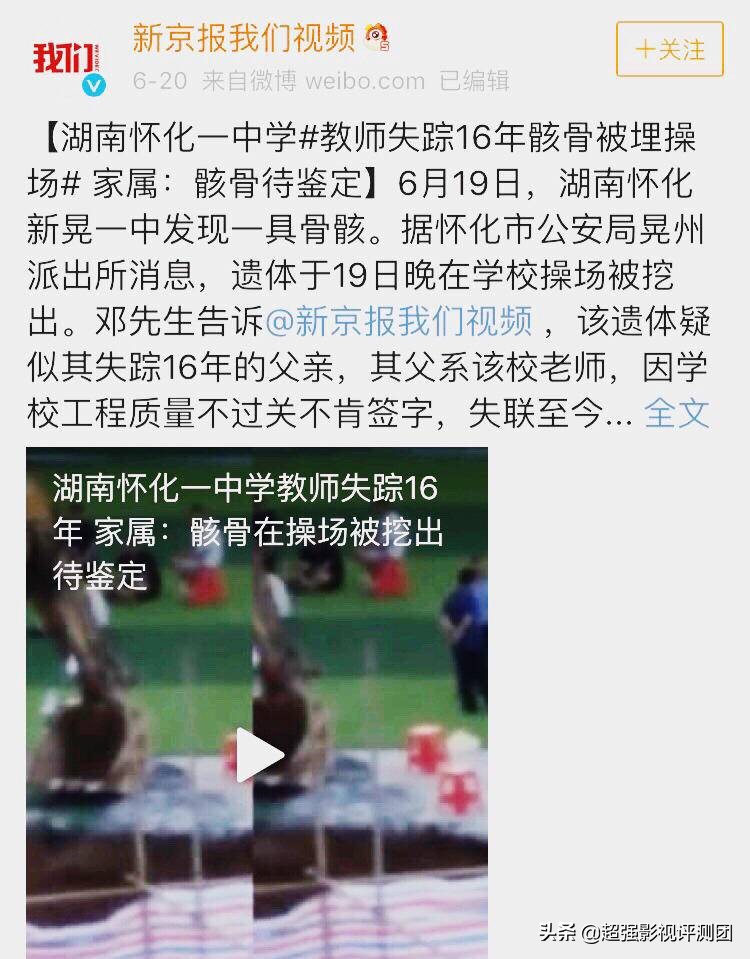Follow 新京报我们视频 with the 关注 button

click(x=669, y=49)
